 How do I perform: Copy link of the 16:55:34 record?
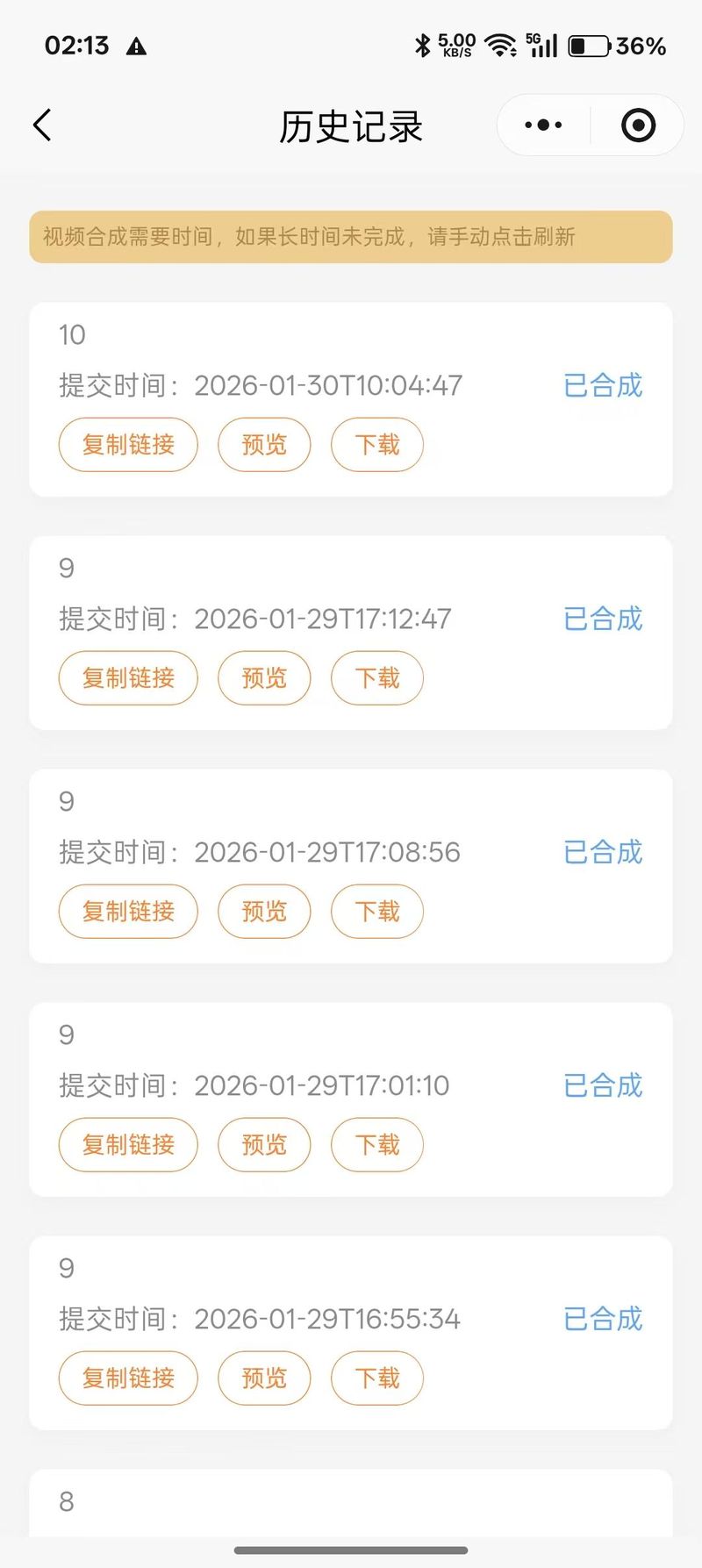(128, 1378)
